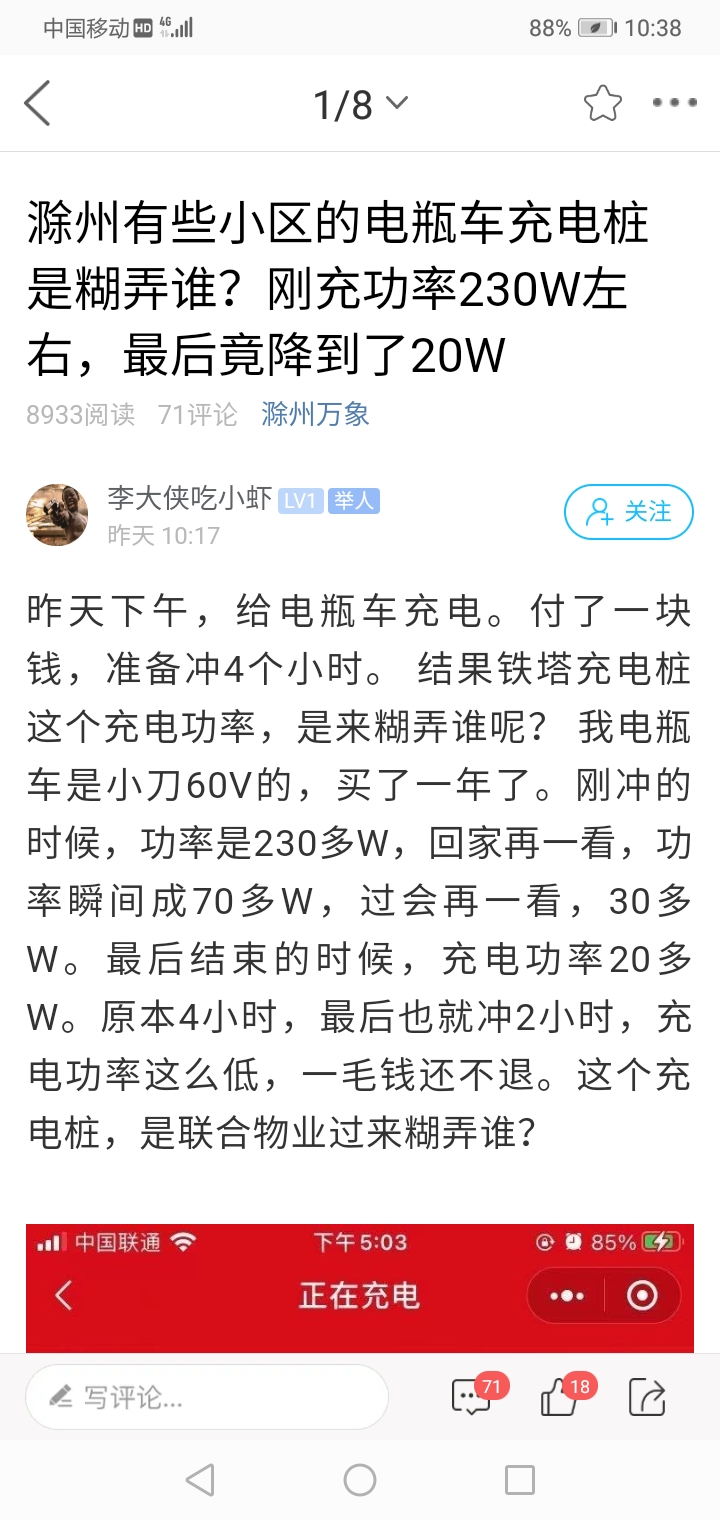The image size is (720, 1520).
Task: Tap the 写评论 comment field
Action: tap(207, 1397)
